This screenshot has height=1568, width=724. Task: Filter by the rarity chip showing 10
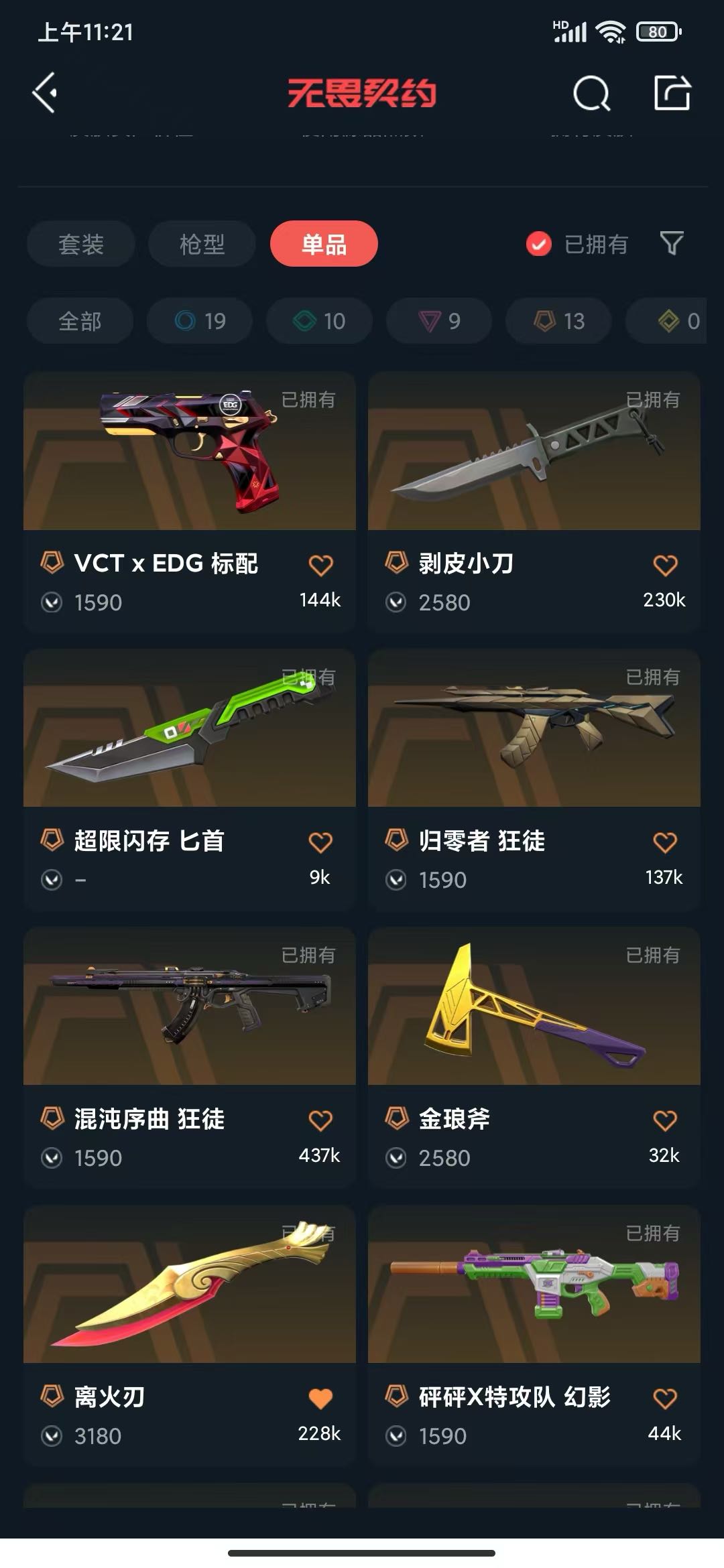click(319, 321)
